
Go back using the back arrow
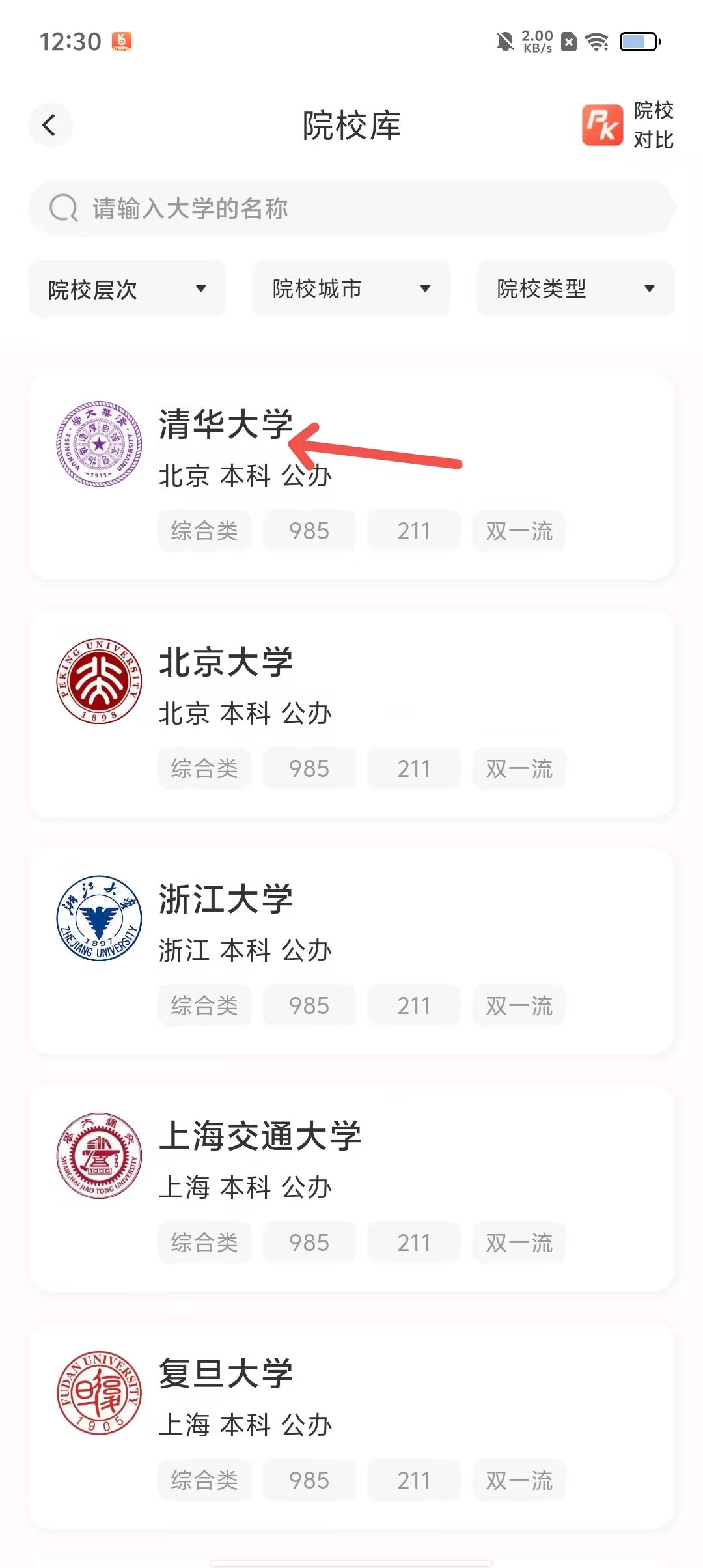pyautogui.click(x=49, y=125)
